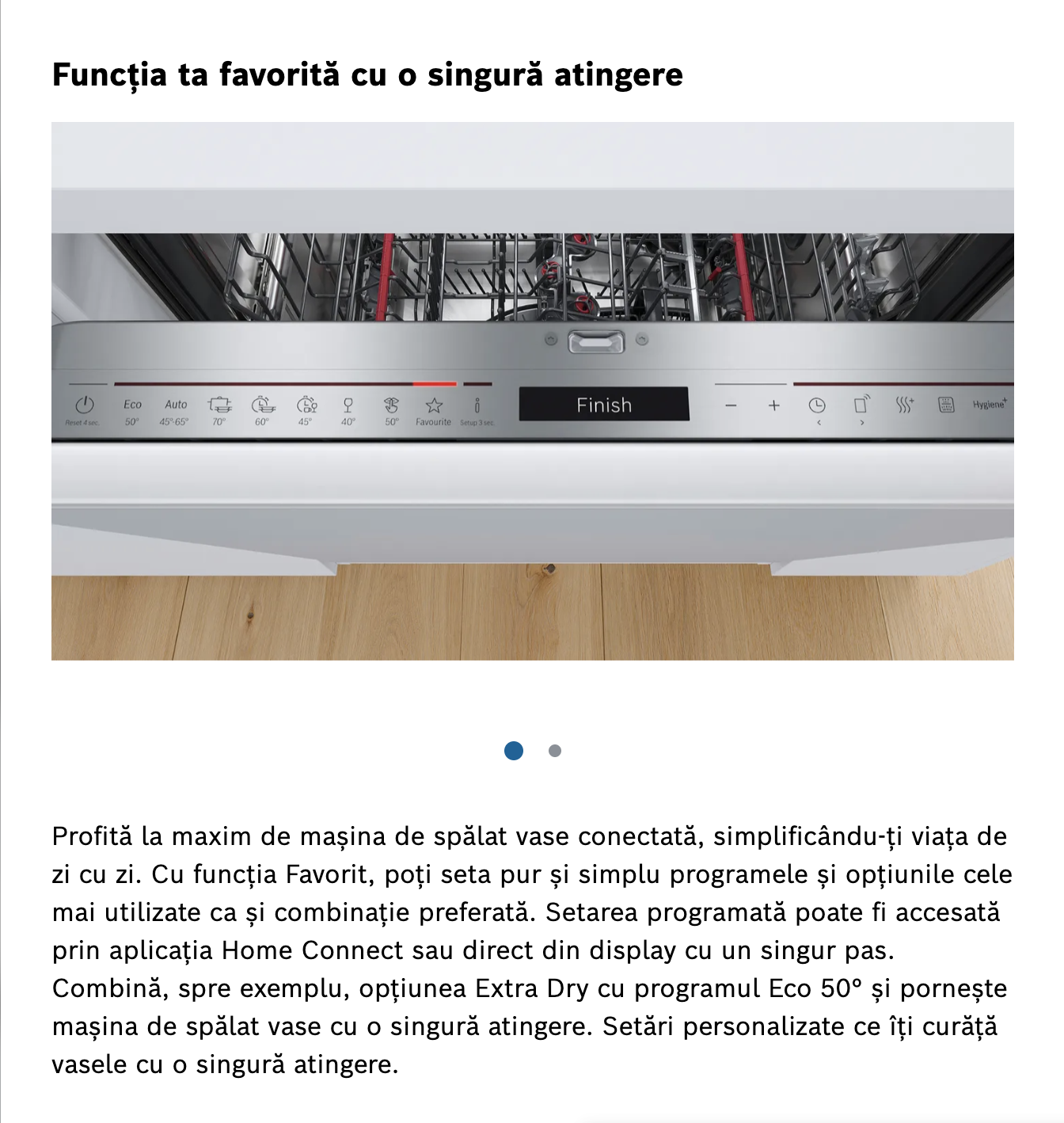Select the first carousel slide dot
The width and height of the screenshot is (1064, 1123).
514,751
